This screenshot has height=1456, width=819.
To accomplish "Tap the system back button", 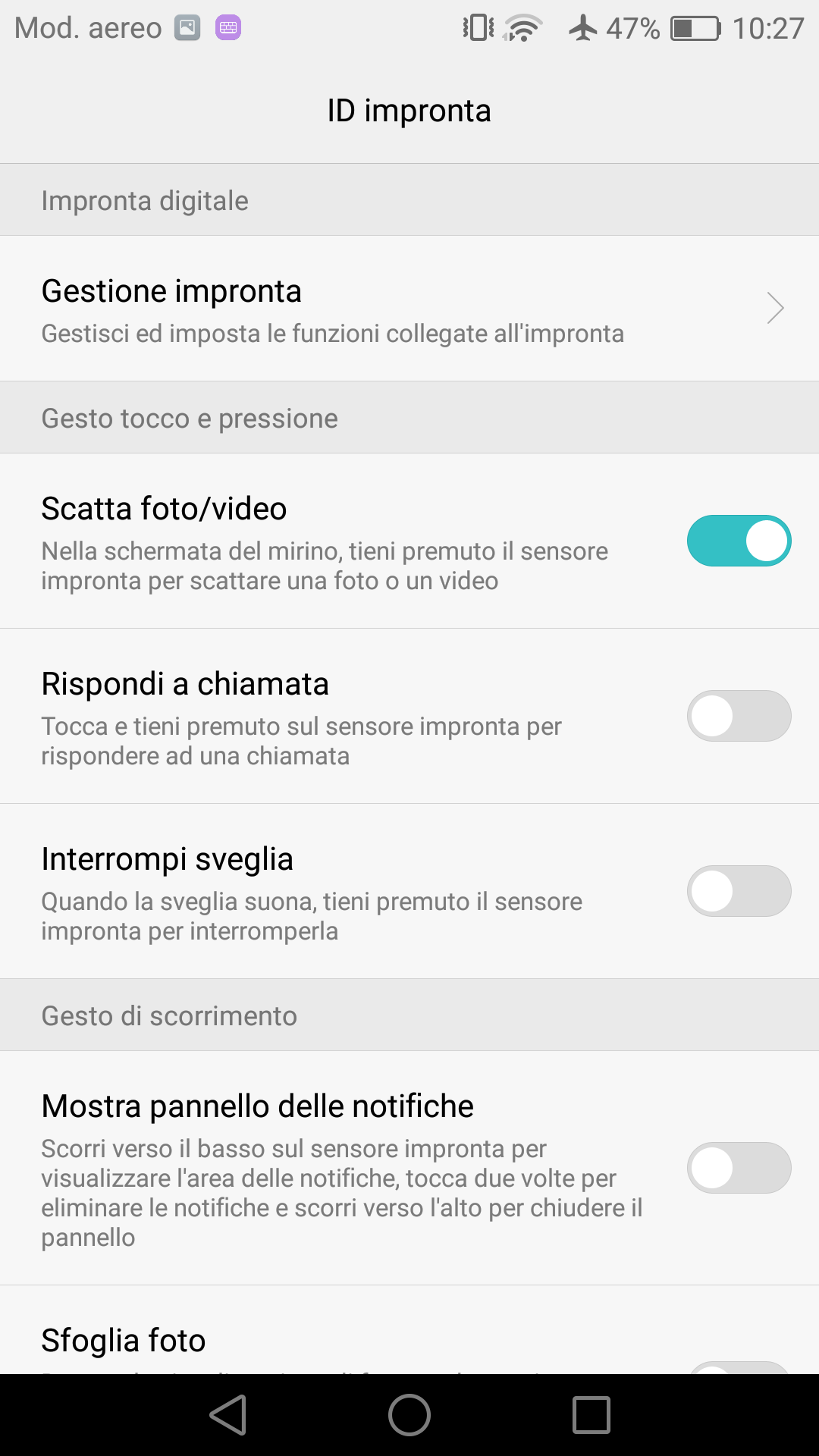I will (x=228, y=1415).
